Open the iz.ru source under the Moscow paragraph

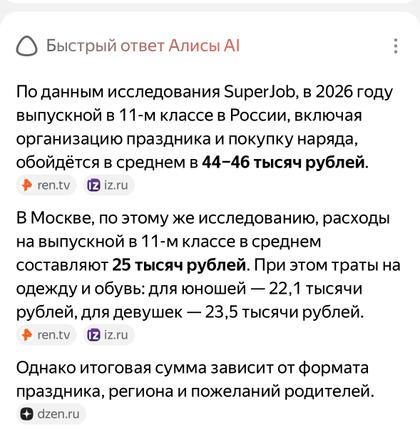[x=108, y=334]
